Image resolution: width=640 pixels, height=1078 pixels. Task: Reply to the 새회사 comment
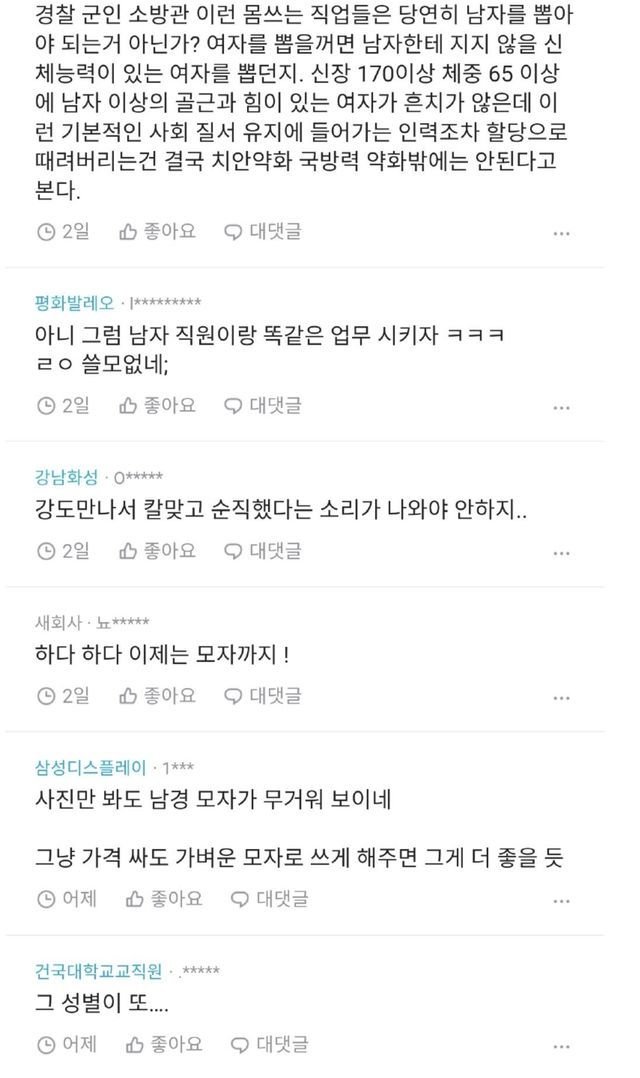click(263, 696)
